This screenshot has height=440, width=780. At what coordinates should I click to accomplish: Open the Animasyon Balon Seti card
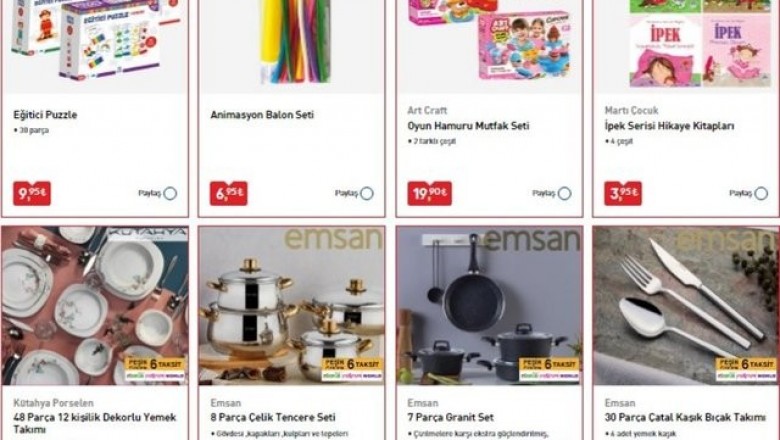tap(262, 115)
